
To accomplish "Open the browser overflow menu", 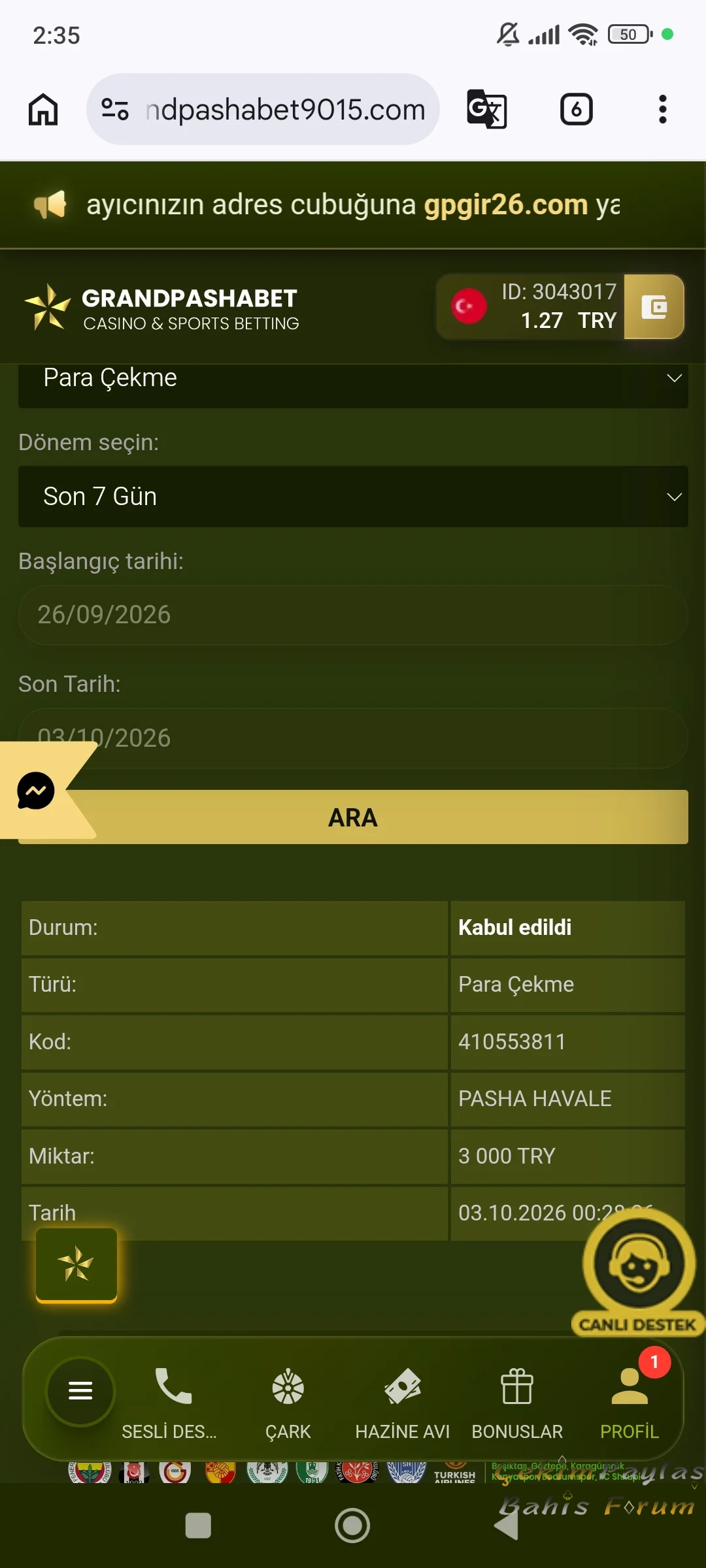I will (x=662, y=109).
